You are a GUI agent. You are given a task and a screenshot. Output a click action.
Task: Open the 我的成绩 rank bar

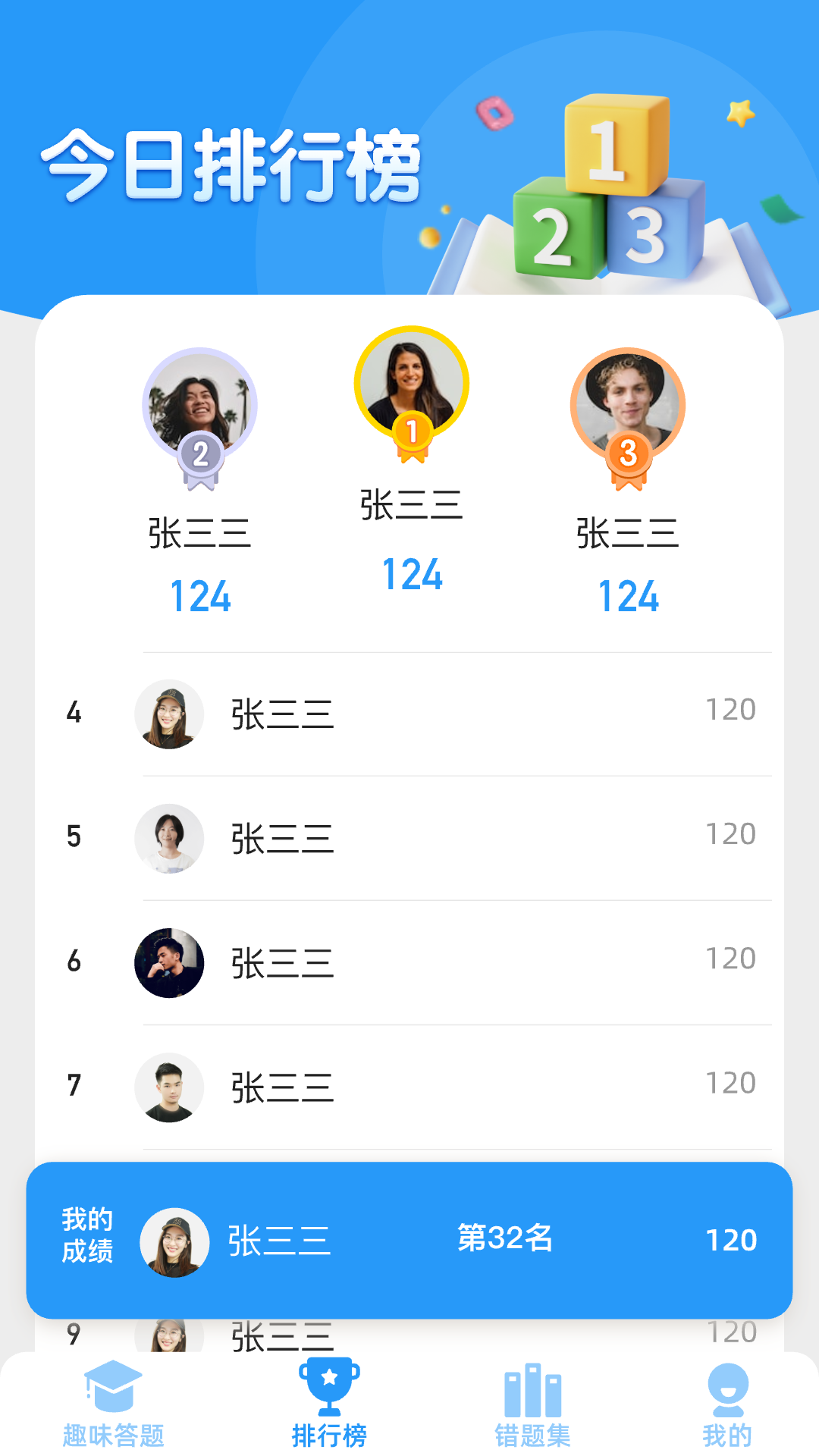click(x=409, y=1241)
